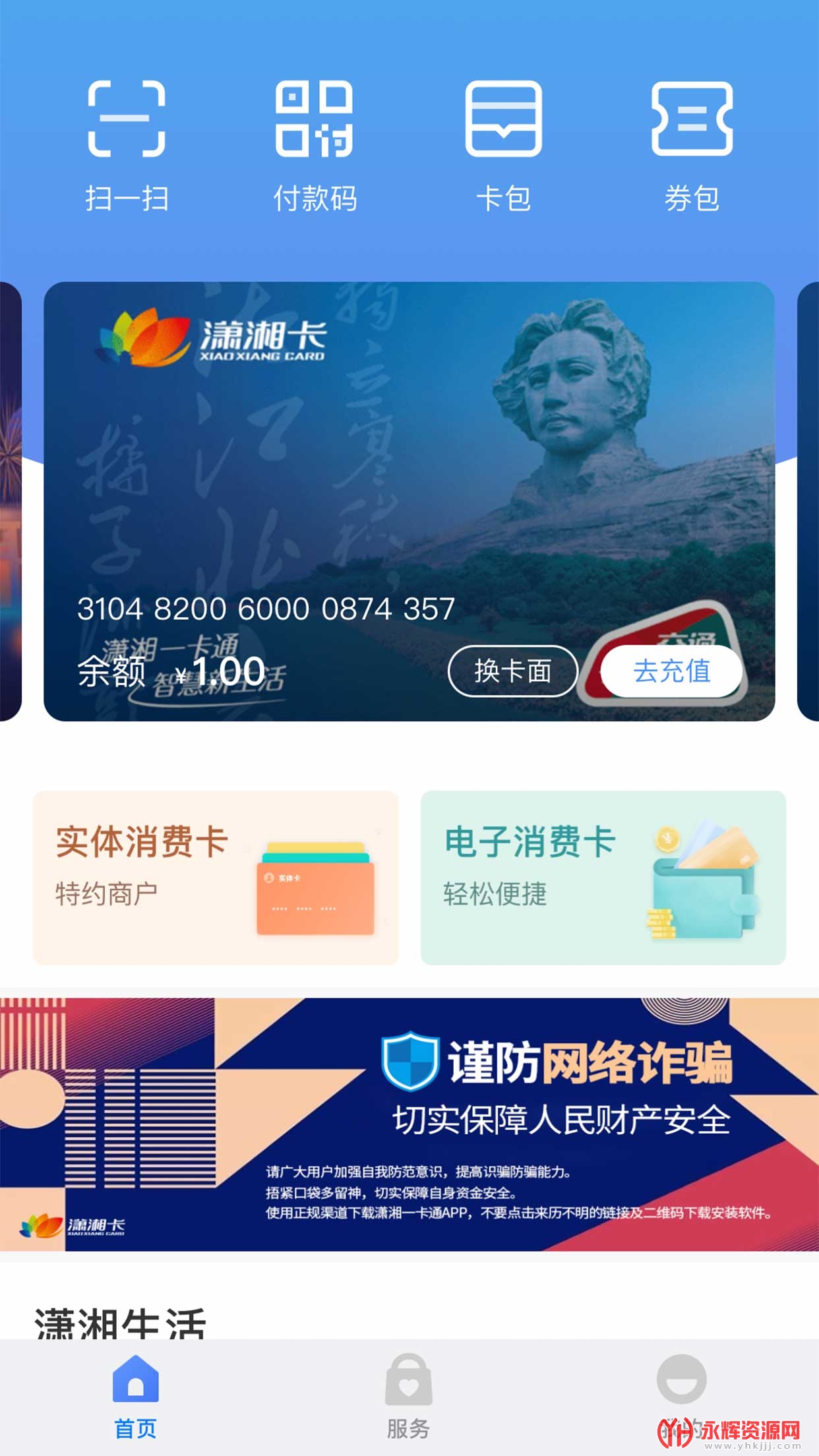
Task: Open 卡包 card wallet
Action: (503, 145)
